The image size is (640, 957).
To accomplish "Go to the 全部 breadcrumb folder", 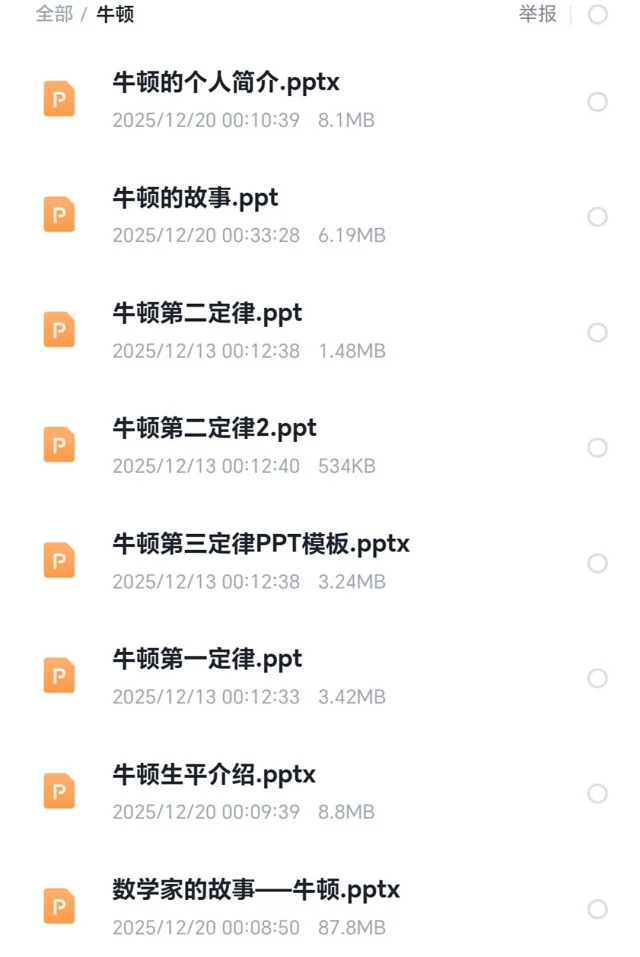I will 54,14.
